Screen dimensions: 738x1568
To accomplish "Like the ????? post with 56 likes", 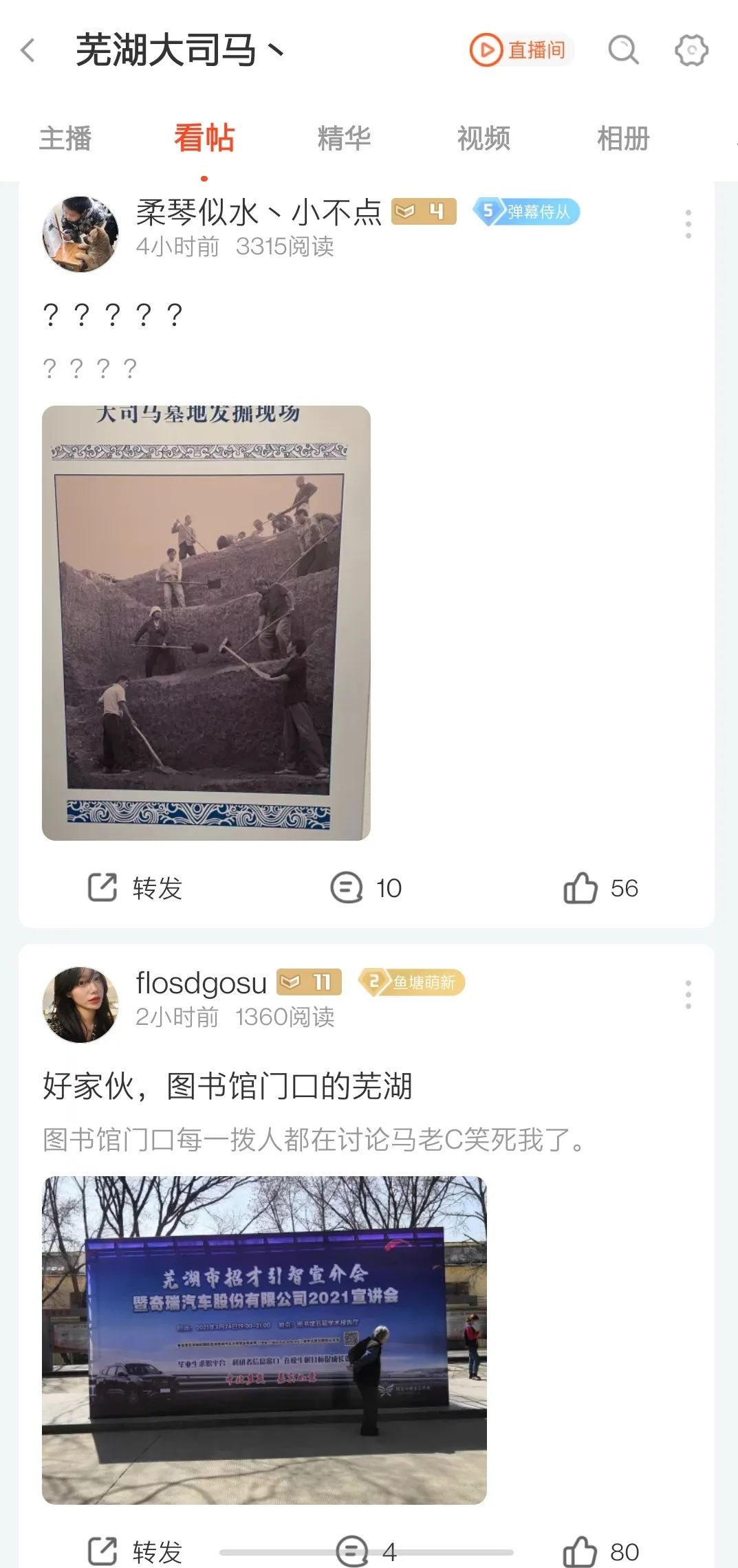I will 600,887.
